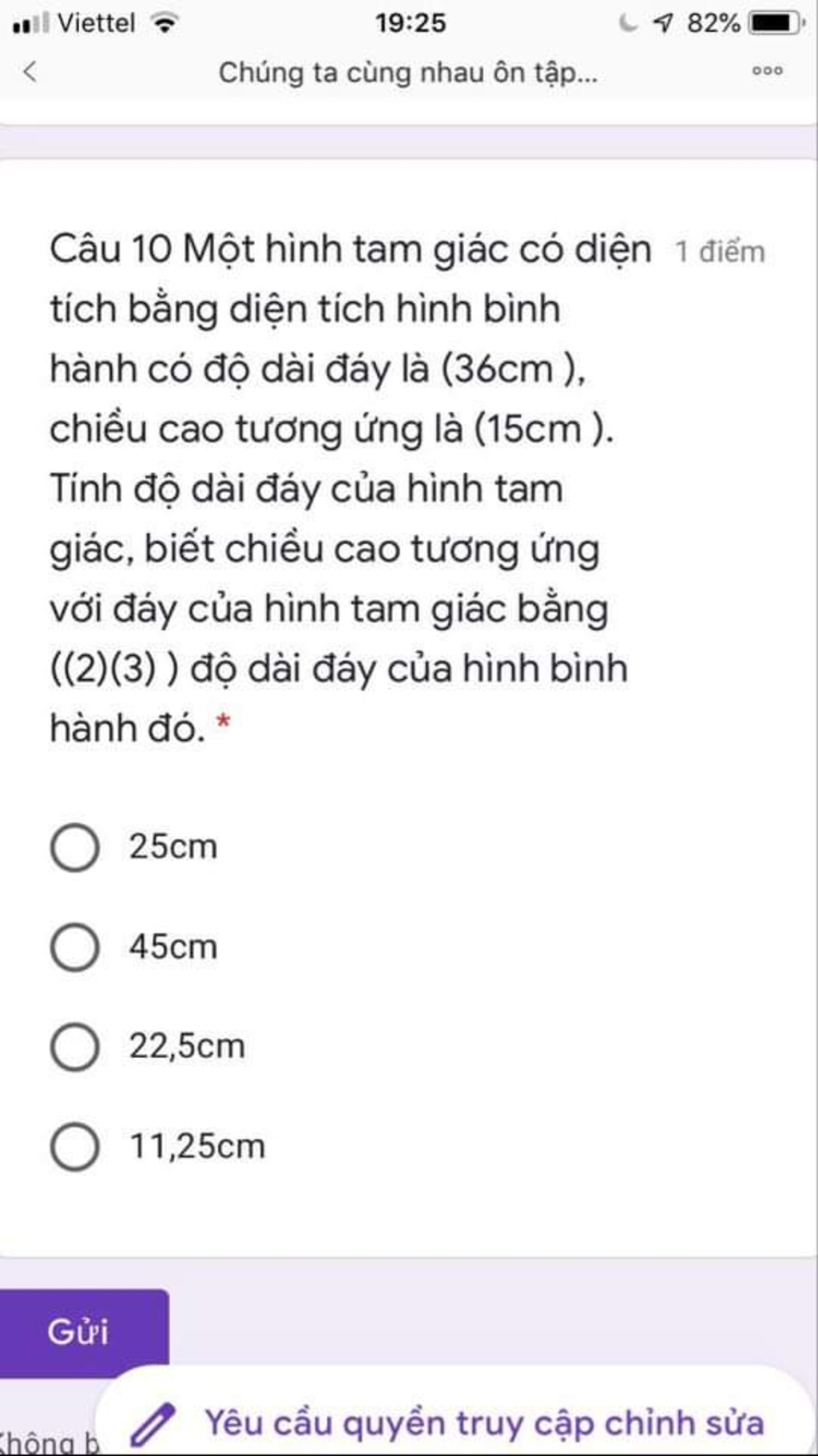Pick the 22,5cm answer option
818x1456 pixels.
pyautogui.click(x=75, y=1047)
